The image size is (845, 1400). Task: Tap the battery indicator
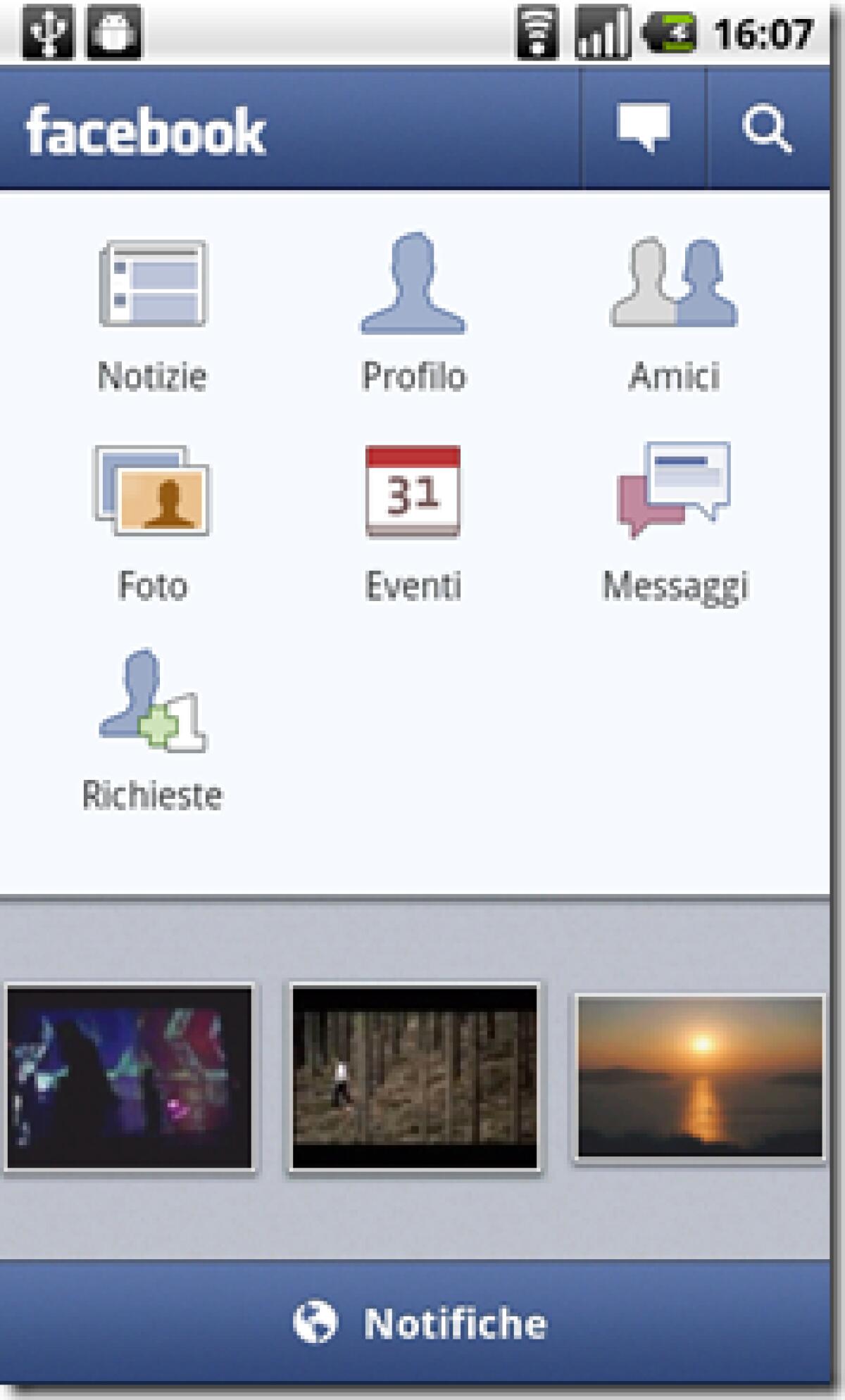669,30
